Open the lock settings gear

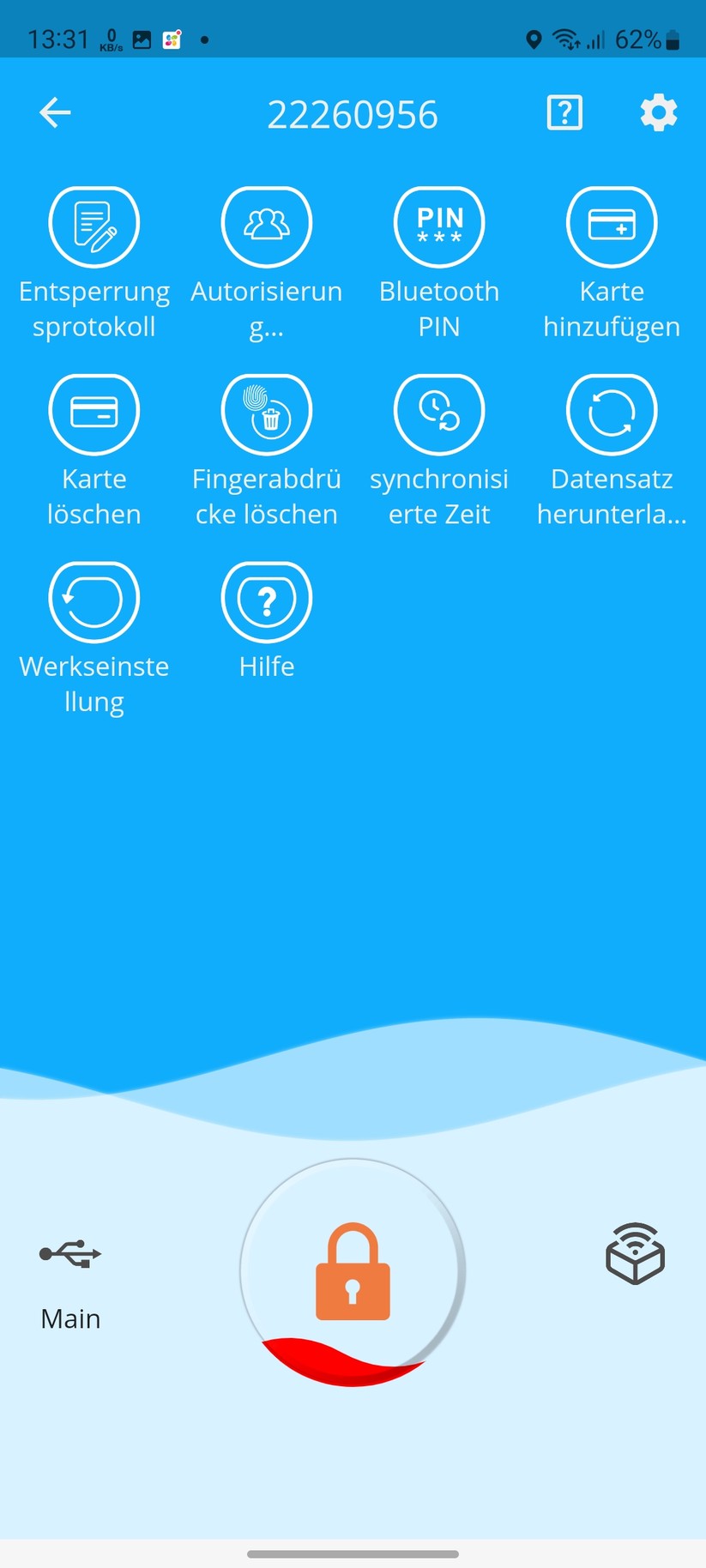(658, 112)
